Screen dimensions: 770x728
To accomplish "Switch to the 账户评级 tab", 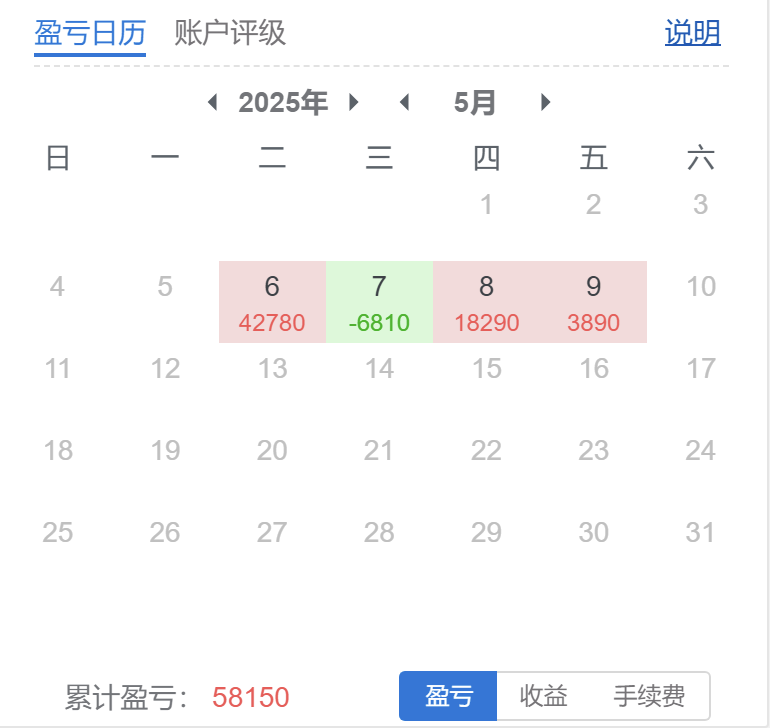I will [230, 33].
